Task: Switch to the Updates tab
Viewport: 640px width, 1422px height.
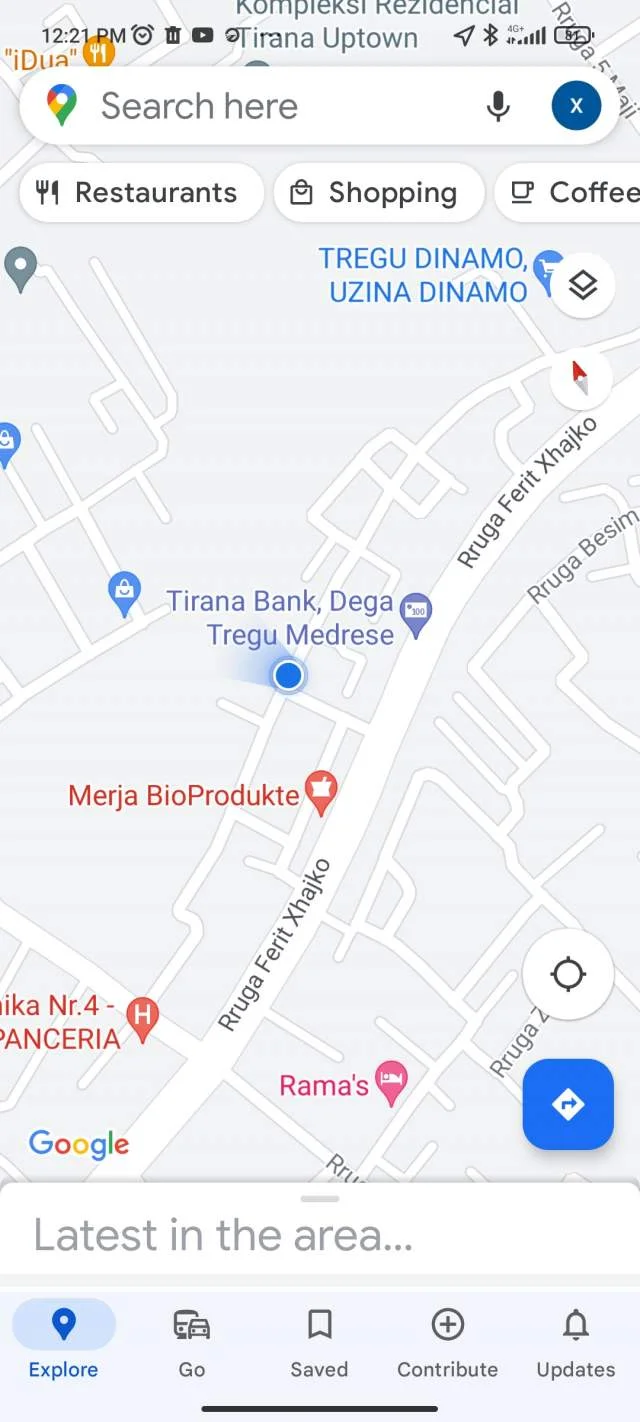Action: (x=575, y=1343)
